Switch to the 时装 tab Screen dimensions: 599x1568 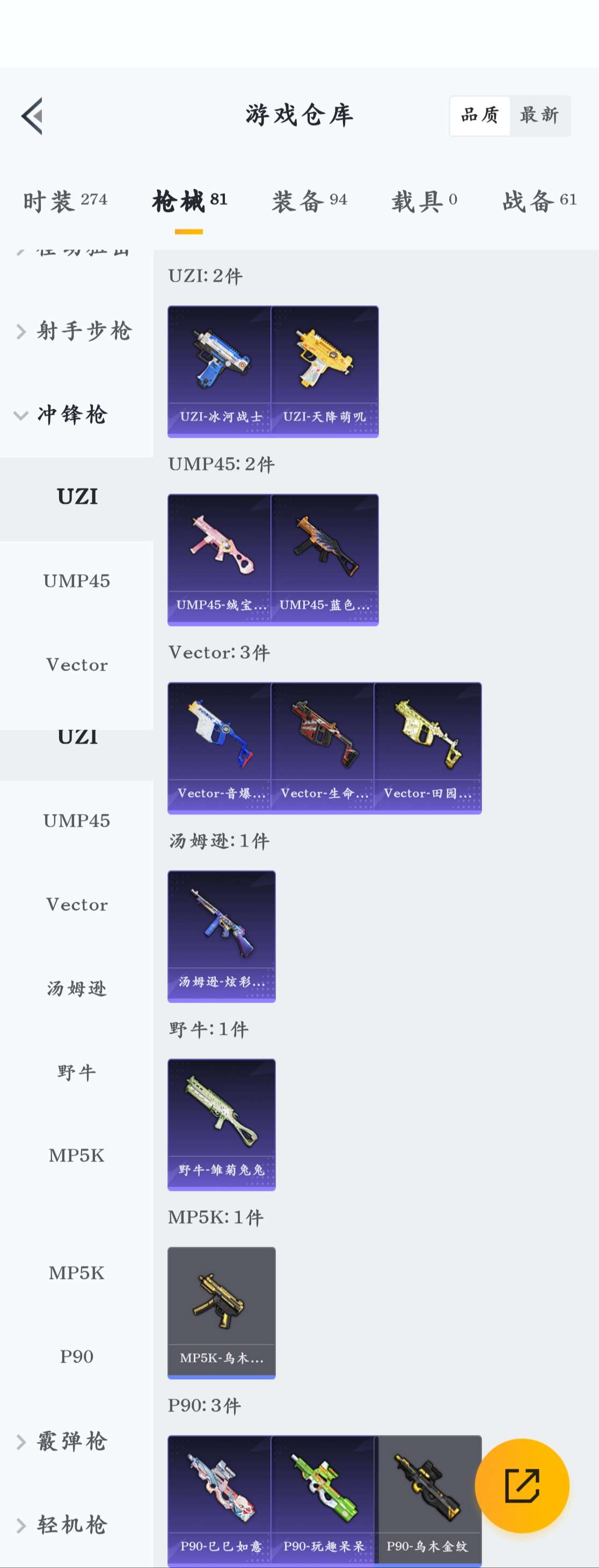64,201
